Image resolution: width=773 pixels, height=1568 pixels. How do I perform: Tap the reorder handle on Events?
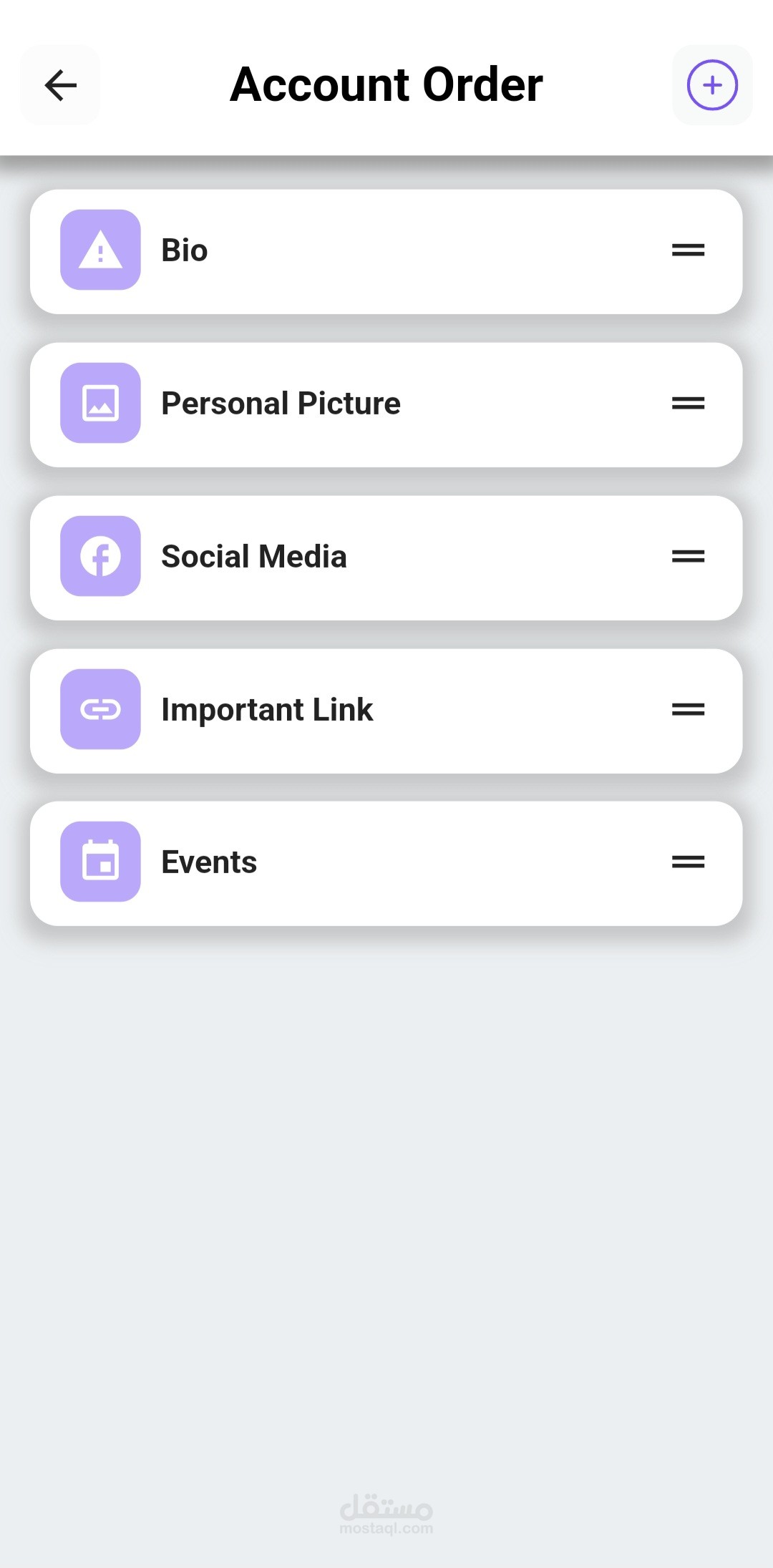point(688,862)
